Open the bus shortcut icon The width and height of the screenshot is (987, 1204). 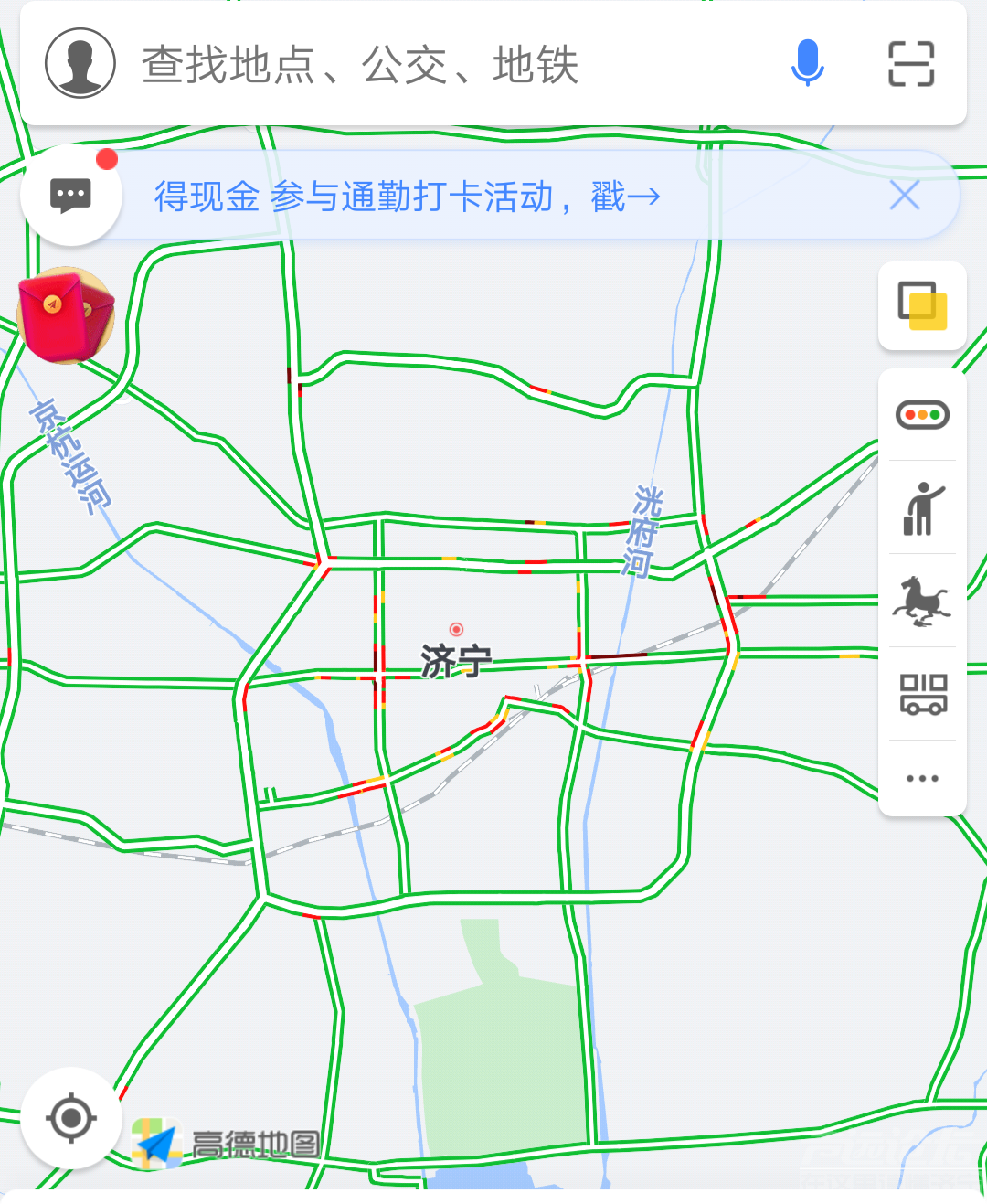922,694
